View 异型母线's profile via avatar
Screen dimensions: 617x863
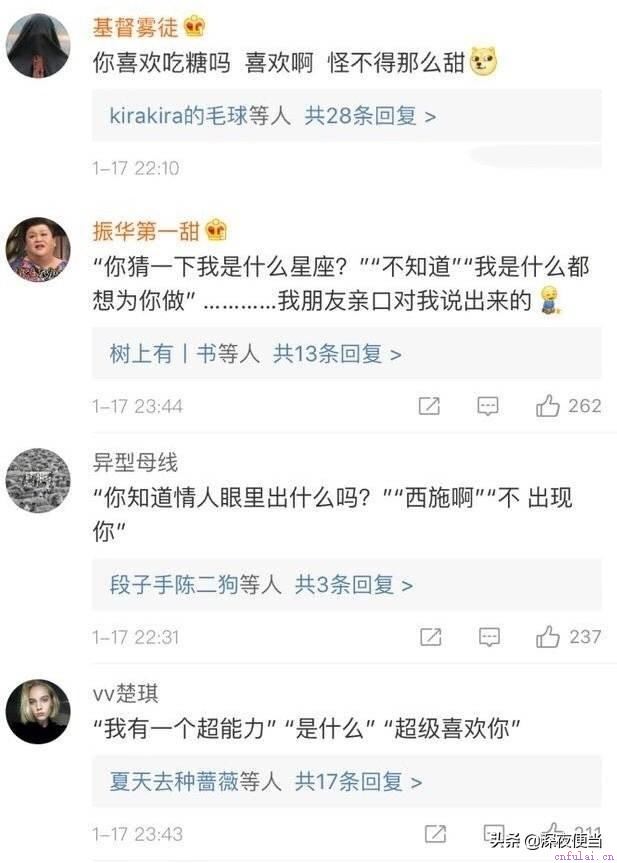(x=38, y=481)
